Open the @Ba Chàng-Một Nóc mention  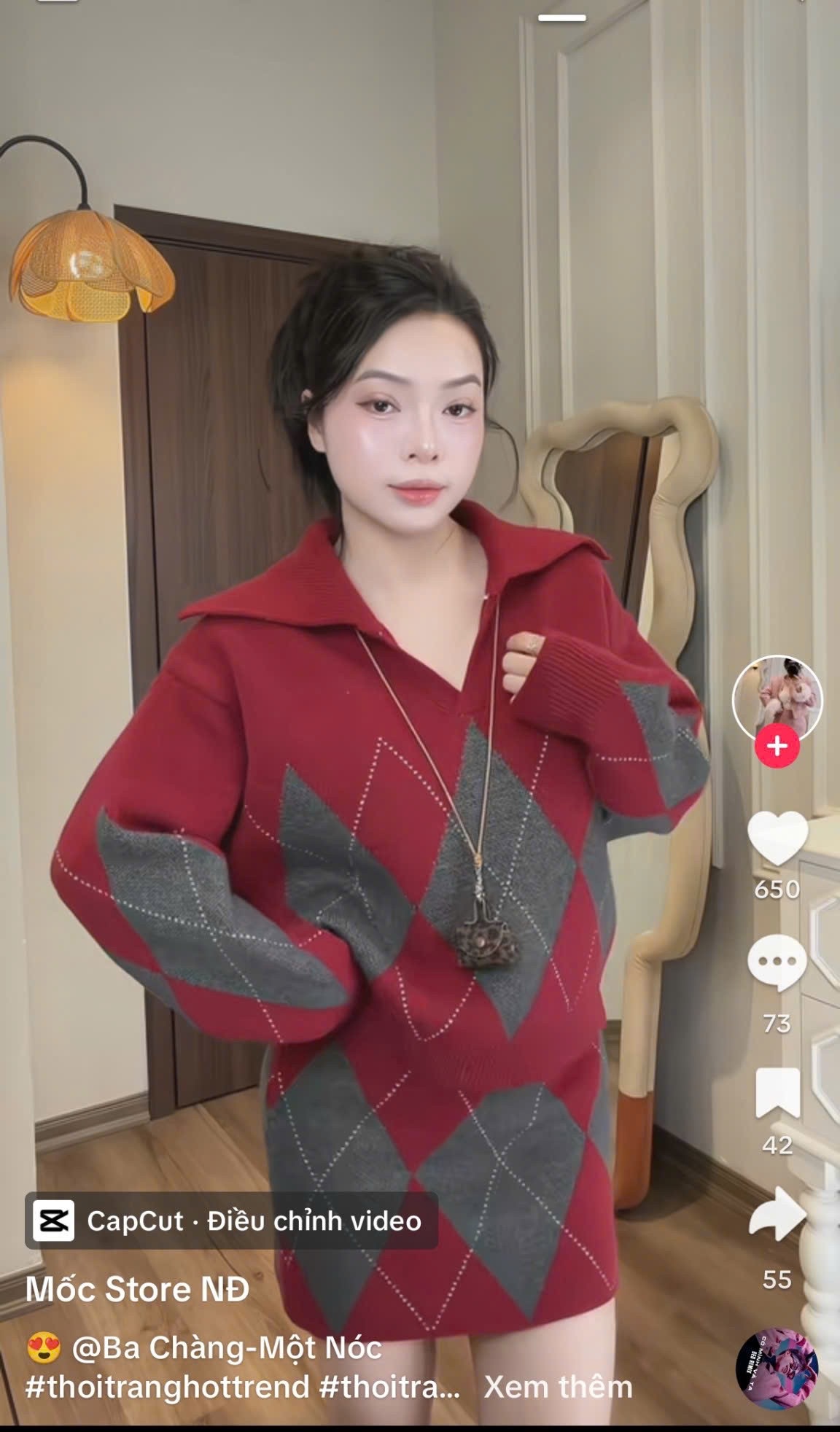tap(226, 1347)
